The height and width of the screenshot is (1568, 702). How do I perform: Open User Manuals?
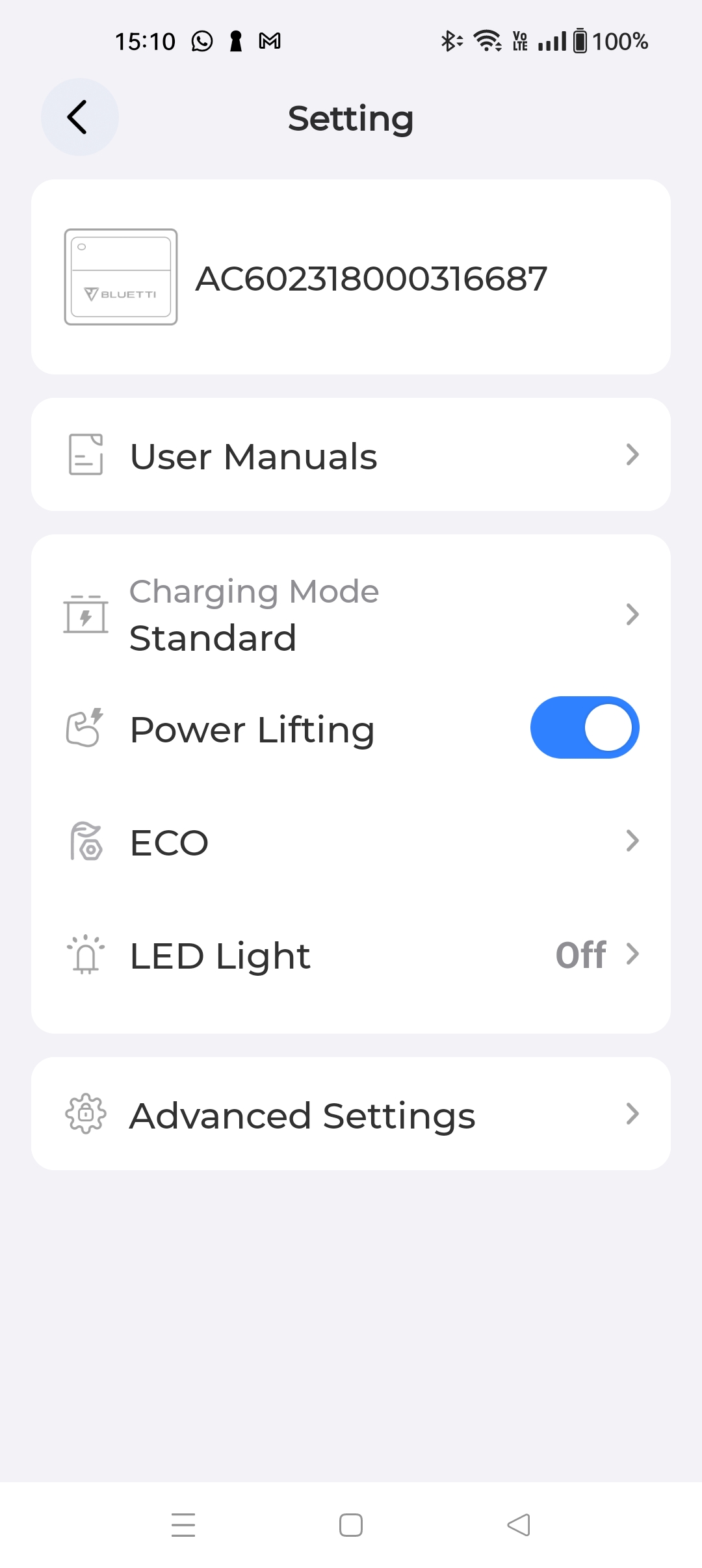click(x=351, y=455)
